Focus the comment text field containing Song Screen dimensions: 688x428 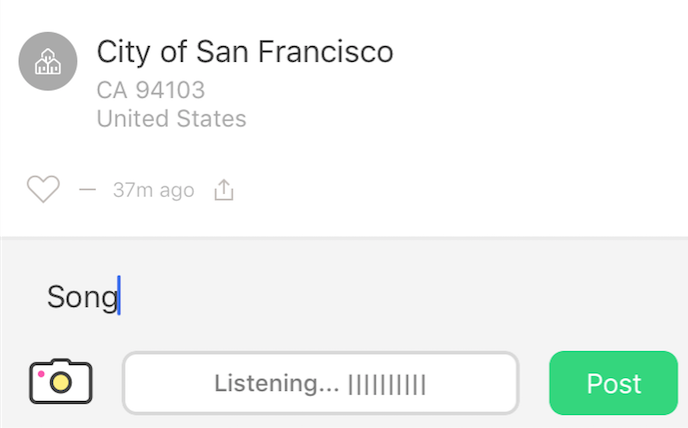[x=340, y=297]
